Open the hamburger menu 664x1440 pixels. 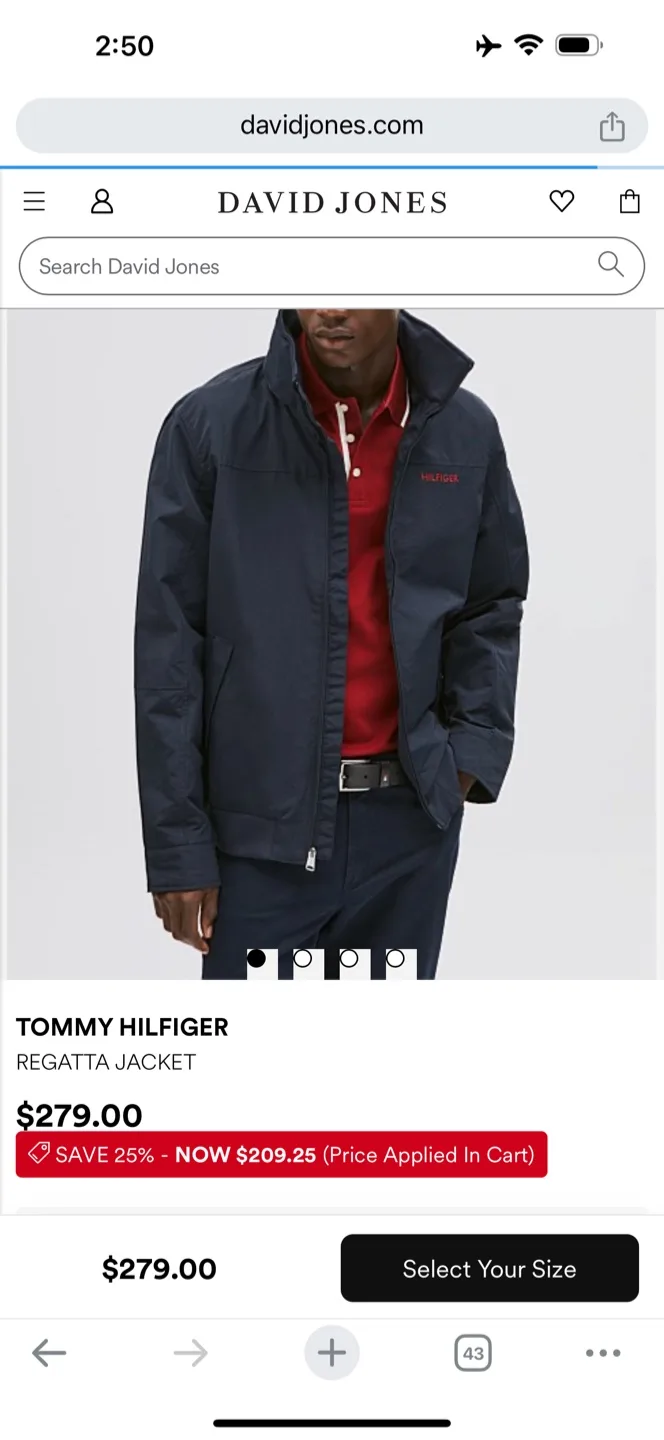[35, 202]
